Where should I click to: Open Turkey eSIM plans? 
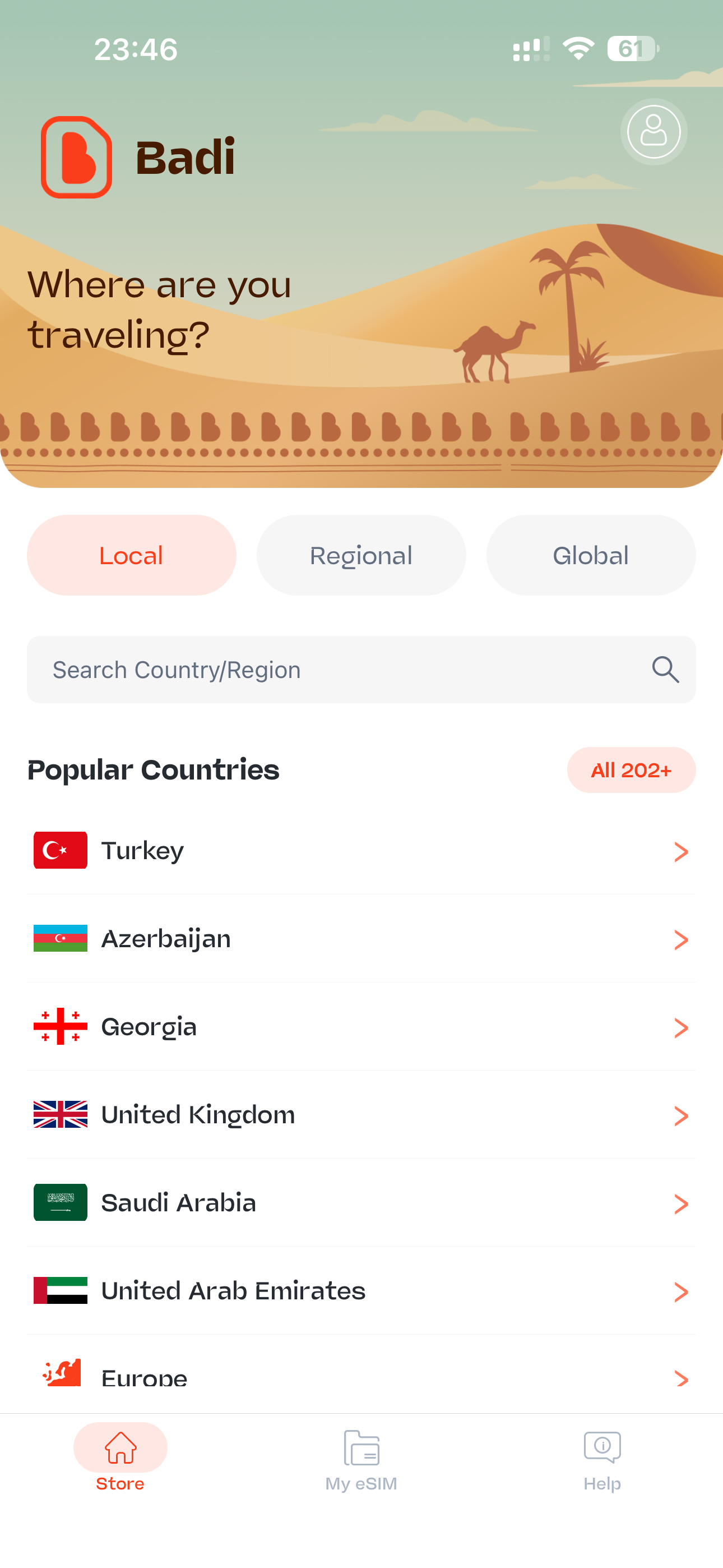pos(361,850)
